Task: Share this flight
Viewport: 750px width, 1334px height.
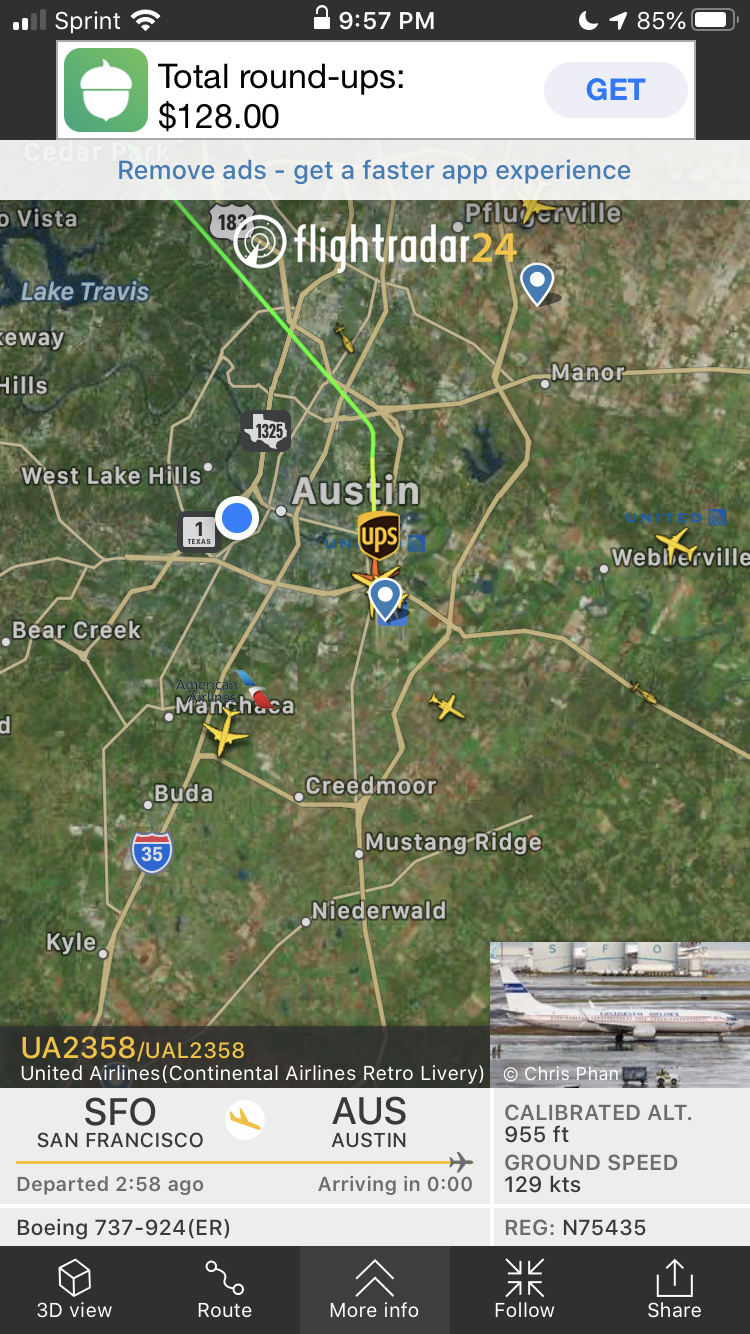Action: click(x=674, y=1289)
